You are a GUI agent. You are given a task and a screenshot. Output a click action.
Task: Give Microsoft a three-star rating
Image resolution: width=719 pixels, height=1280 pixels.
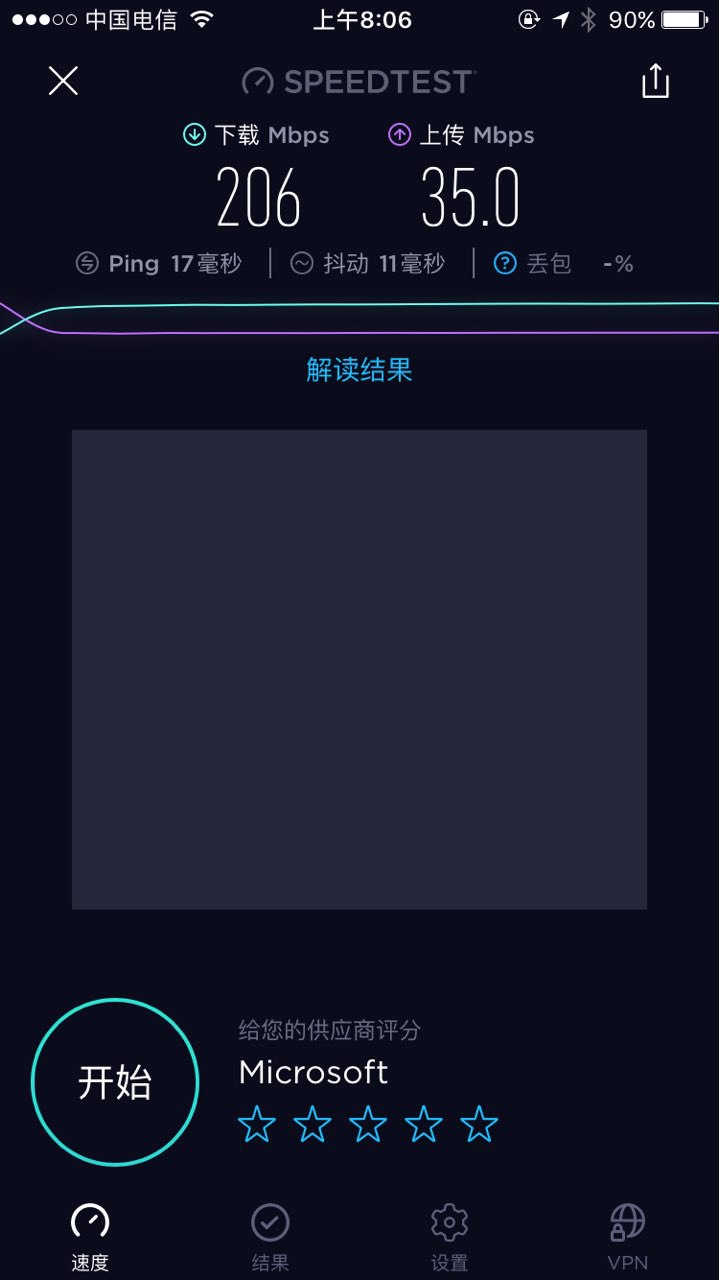(368, 1125)
